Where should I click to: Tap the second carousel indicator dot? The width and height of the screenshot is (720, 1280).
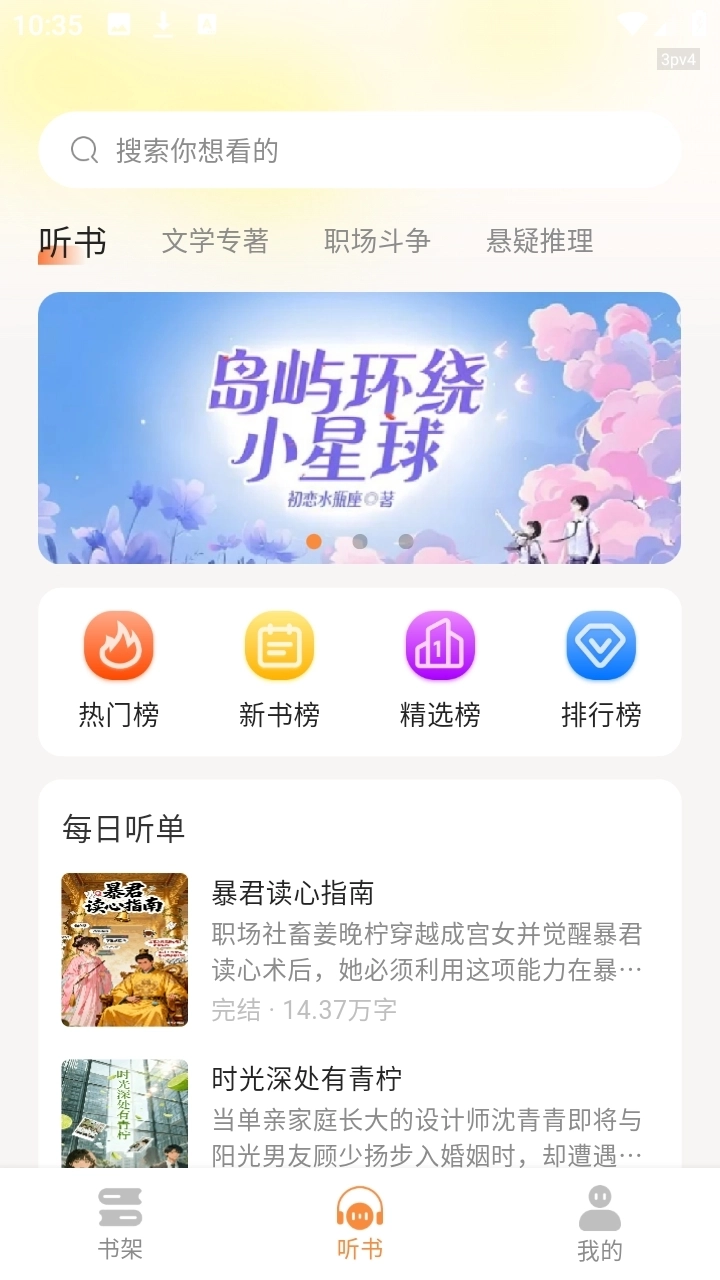pos(360,542)
